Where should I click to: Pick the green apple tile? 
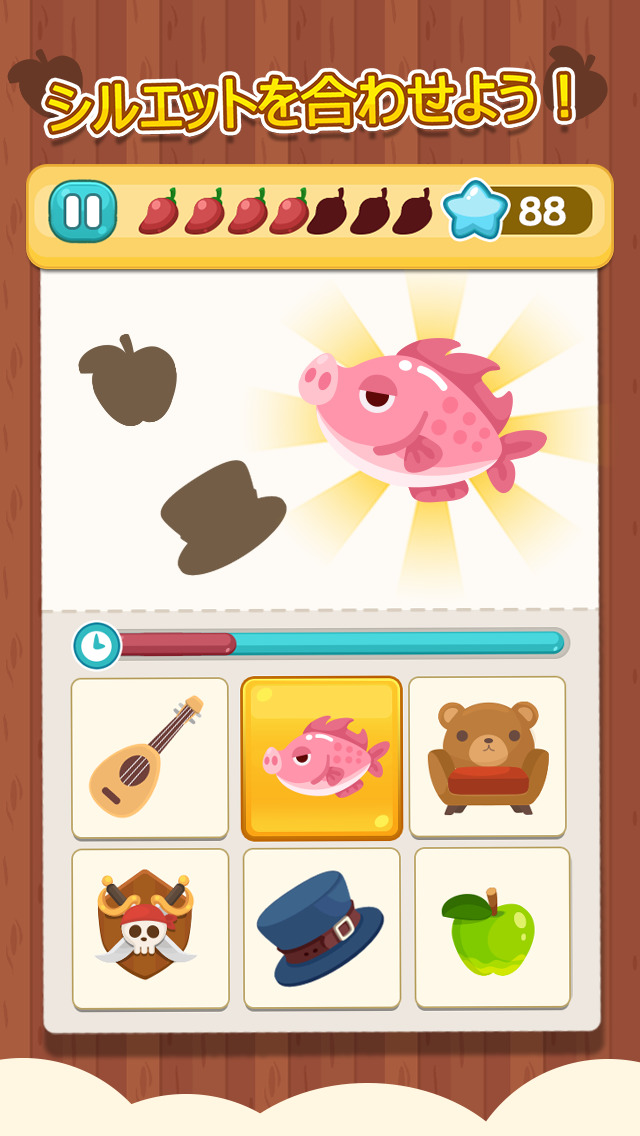[x=491, y=929]
